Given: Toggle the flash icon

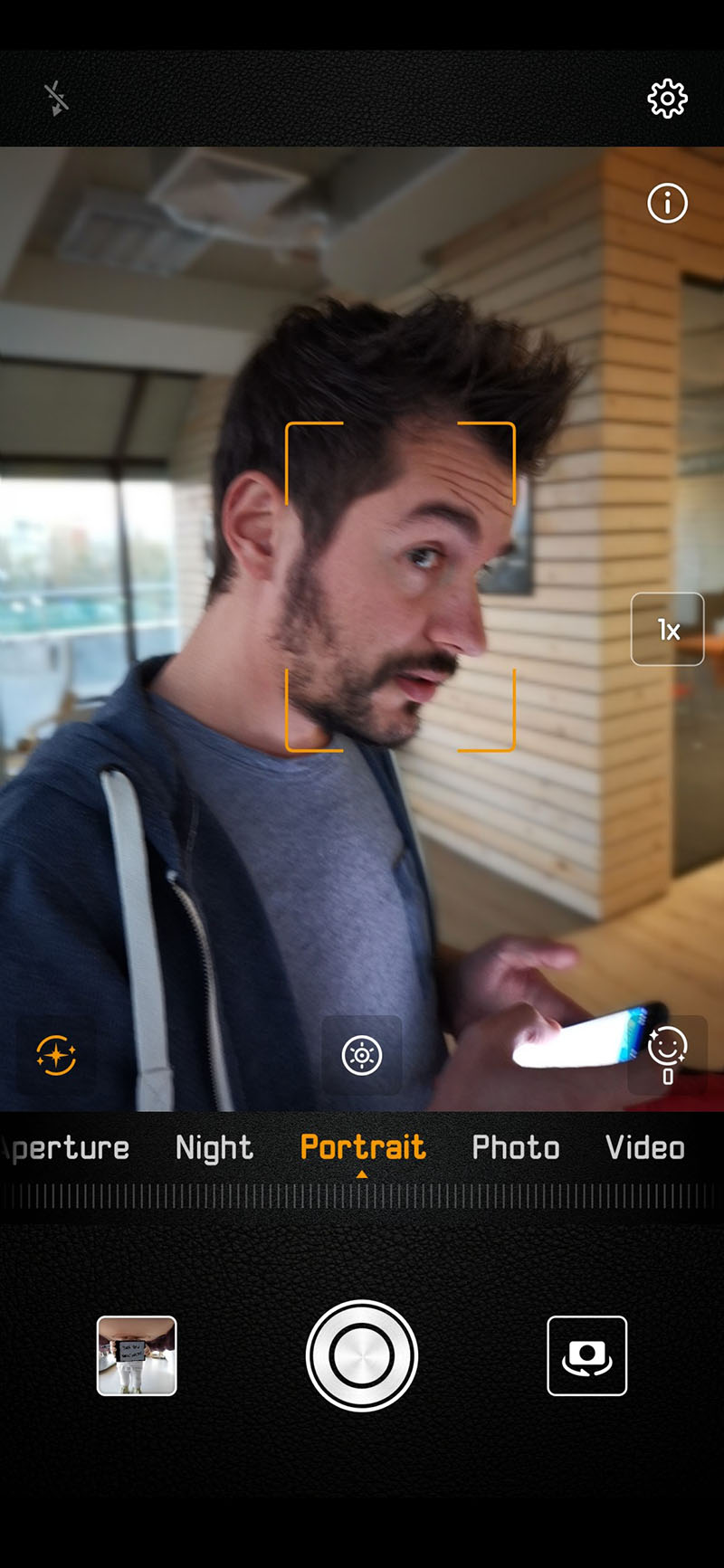Looking at the screenshot, I should [56, 99].
